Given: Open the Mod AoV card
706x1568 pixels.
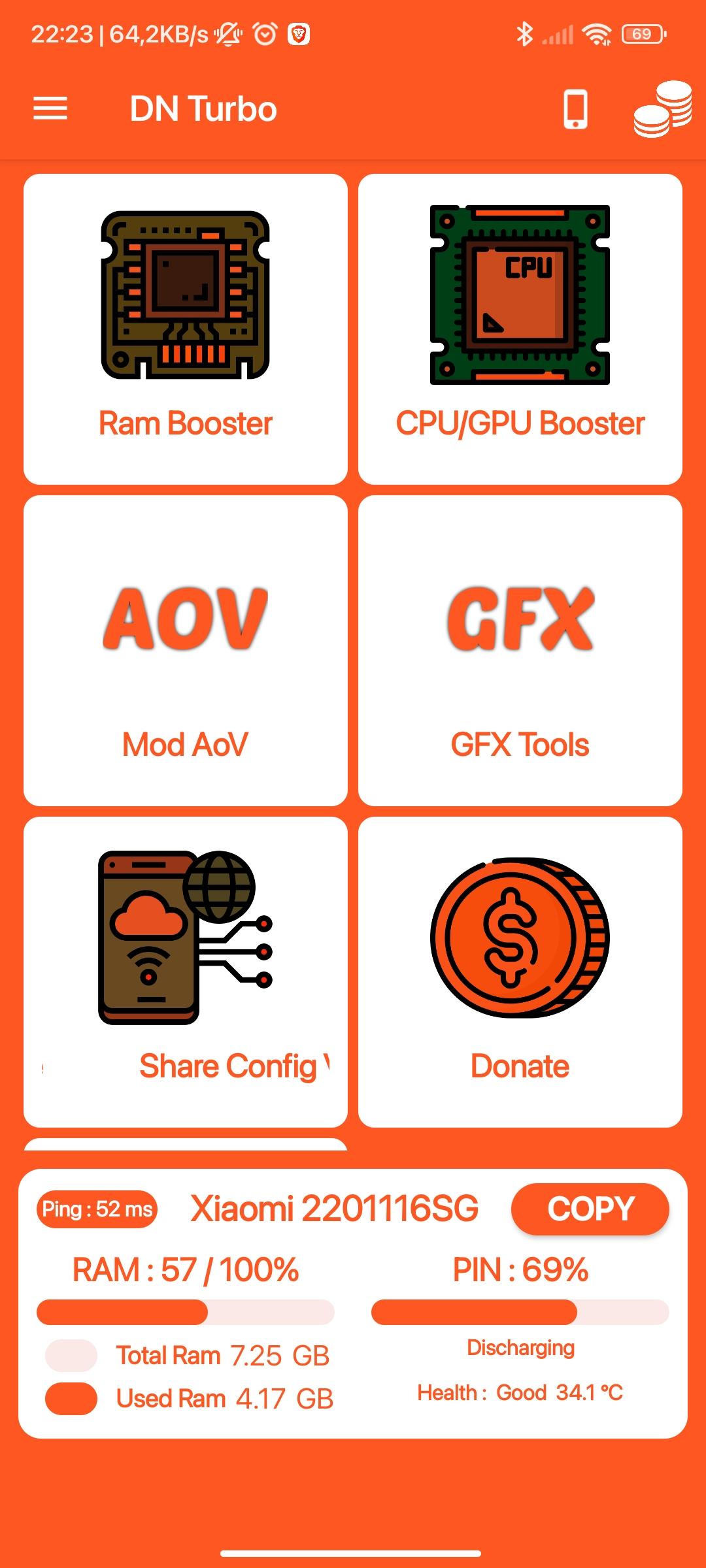Looking at the screenshot, I should (186, 651).
